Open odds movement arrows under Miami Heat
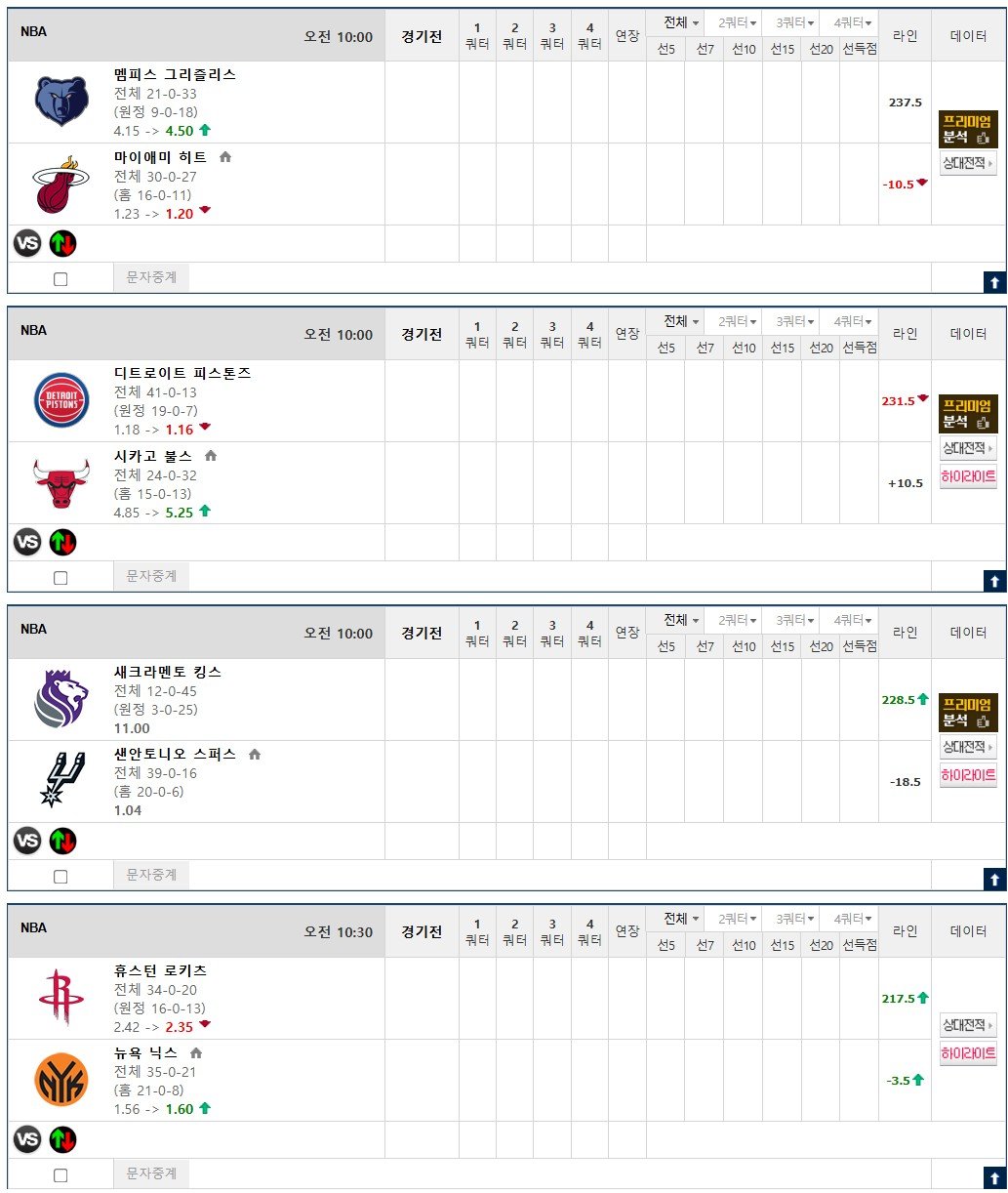This screenshot has width=1008, height=1193. click(62, 243)
